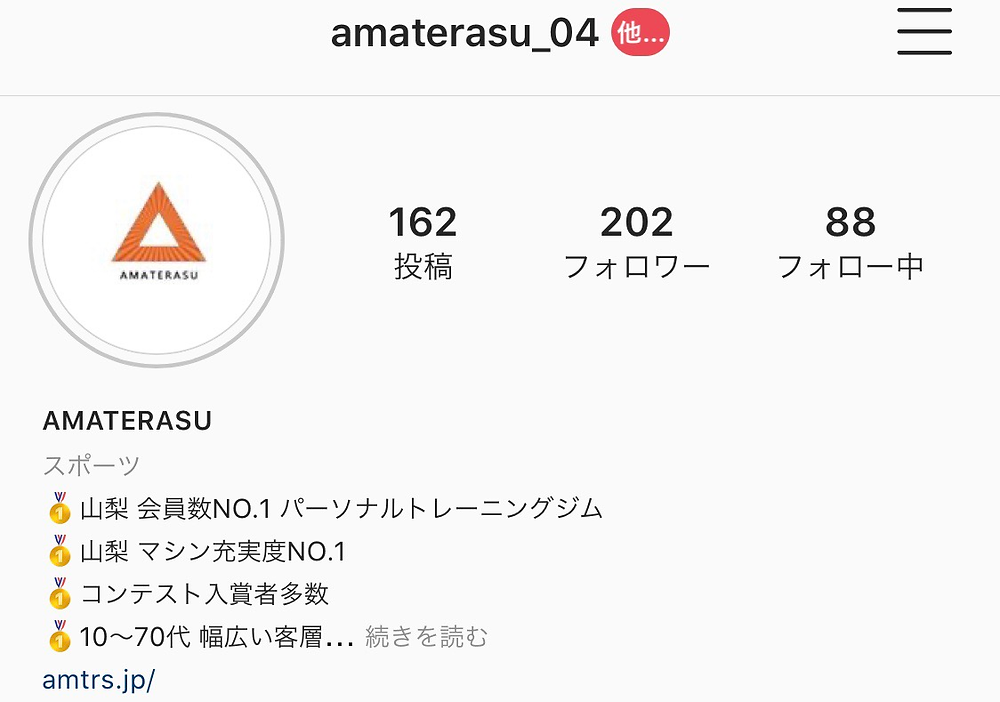Viewport: 1000px width, 702px height.
Task: Open the amtrs.jp website link
Action: [x=99, y=681]
